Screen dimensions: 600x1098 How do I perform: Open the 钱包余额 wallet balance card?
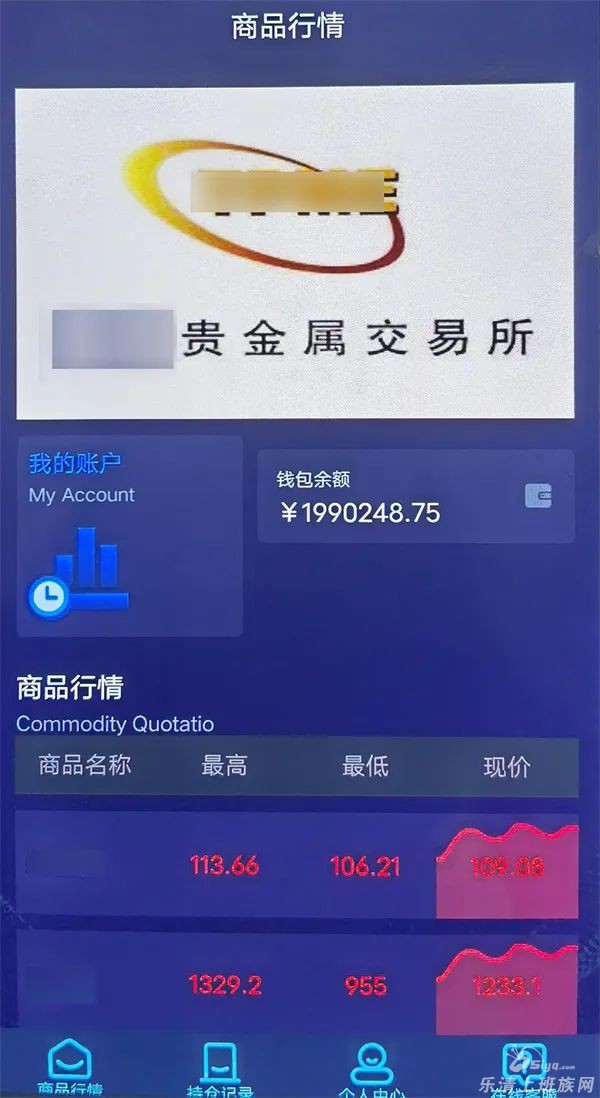point(415,497)
